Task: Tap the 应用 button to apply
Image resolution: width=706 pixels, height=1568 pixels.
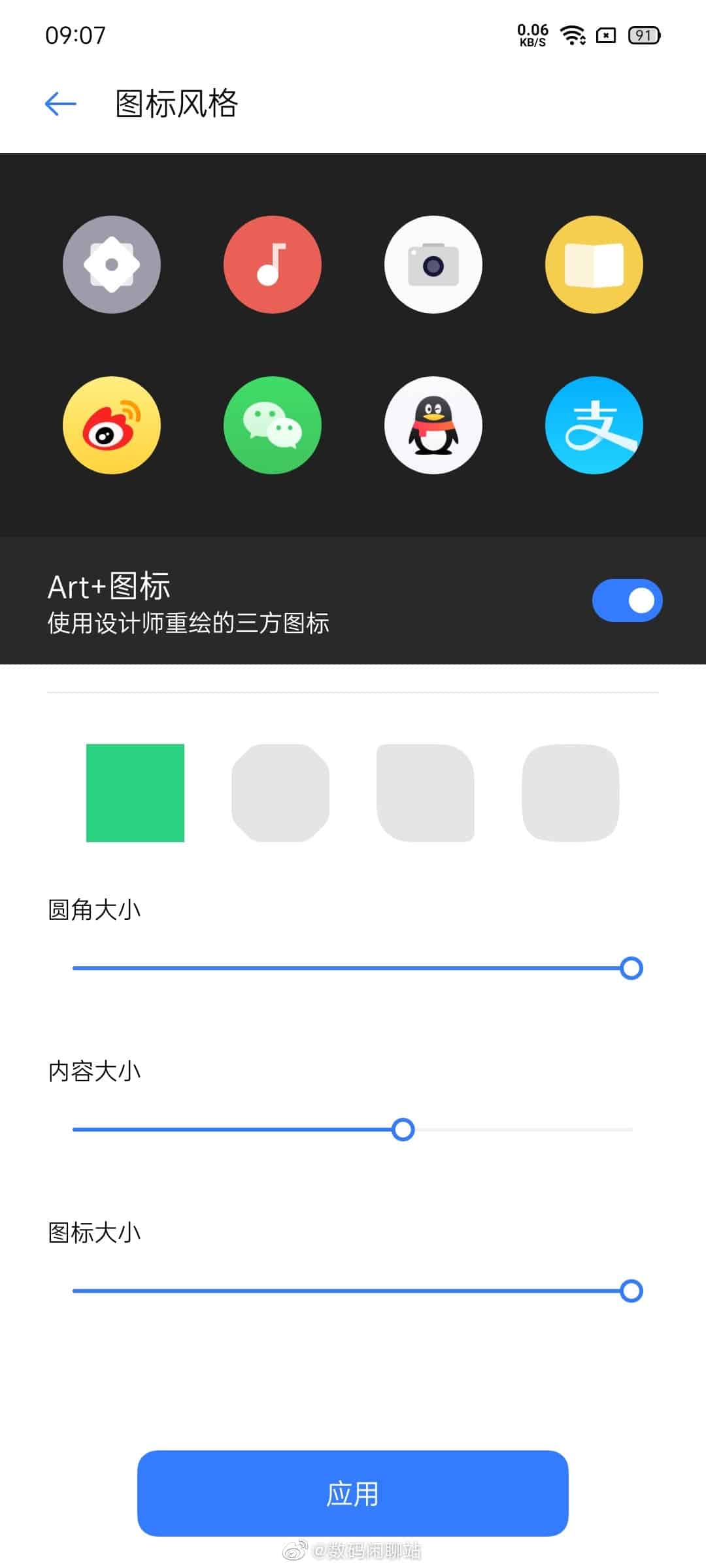Action: tap(352, 1493)
